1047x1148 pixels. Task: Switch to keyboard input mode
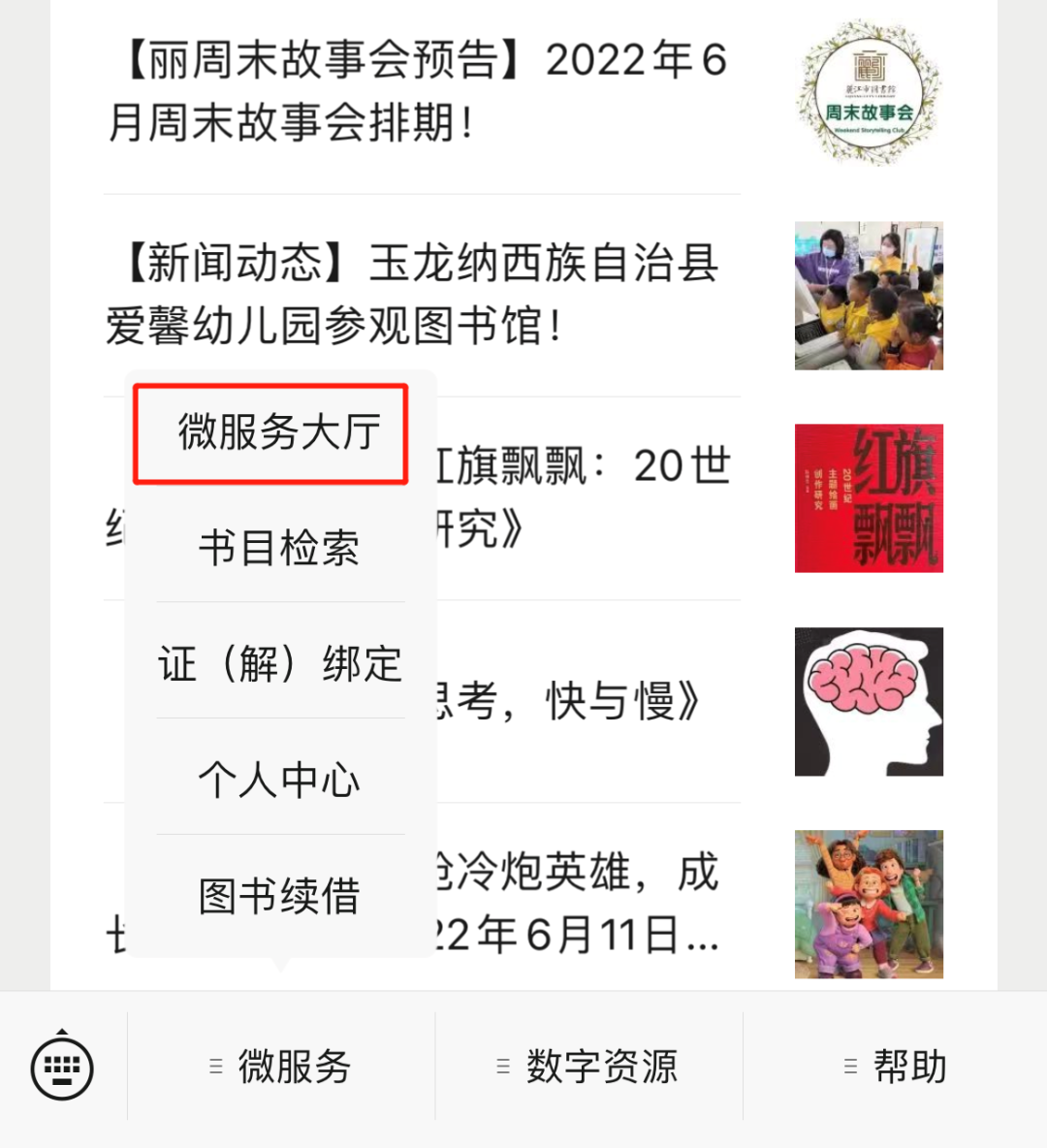coord(62,1068)
